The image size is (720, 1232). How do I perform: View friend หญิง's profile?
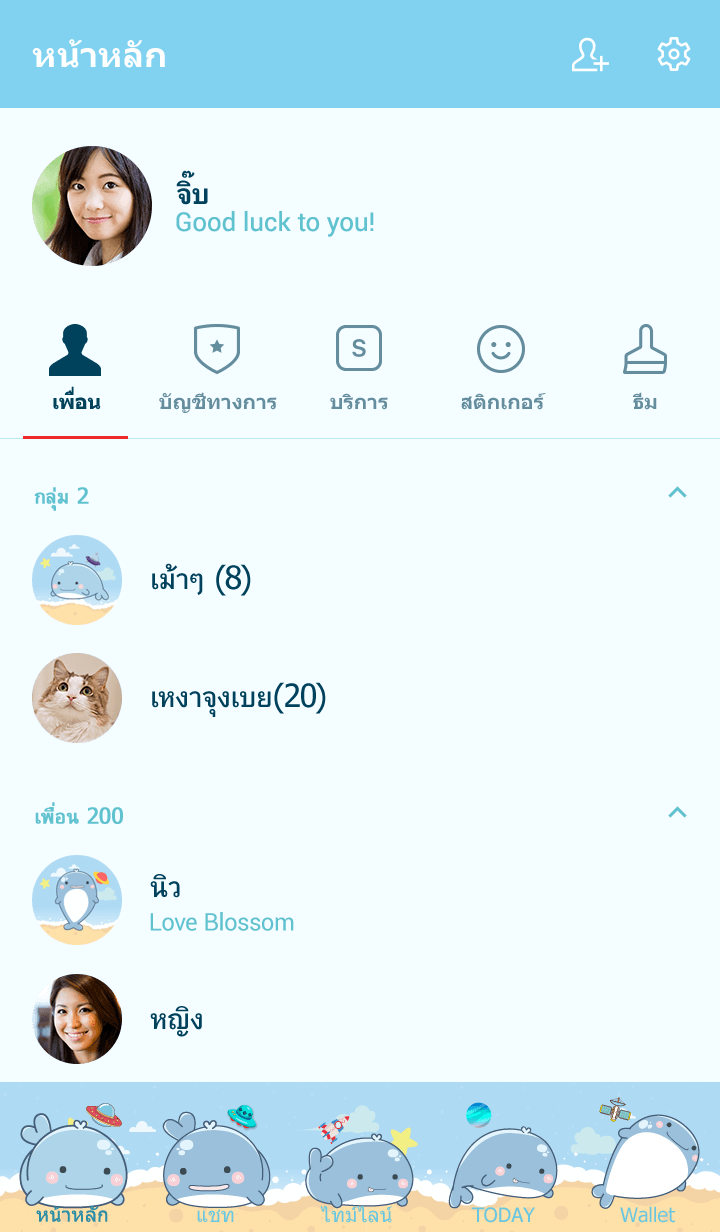pyautogui.click(x=176, y=1019)
